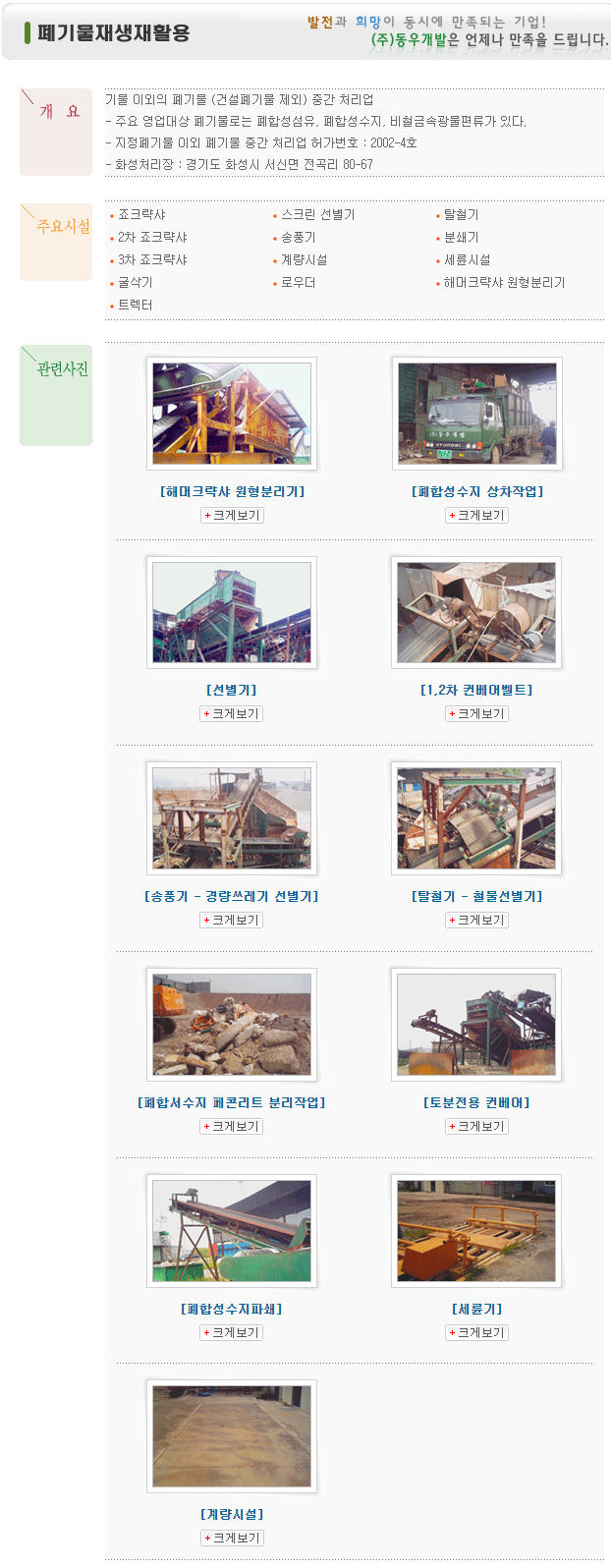Screen dimensions: 611x1568
Task: Tap 크게보기 under 탈철기 - 철물선별기
Action: (x=476, y=920)
